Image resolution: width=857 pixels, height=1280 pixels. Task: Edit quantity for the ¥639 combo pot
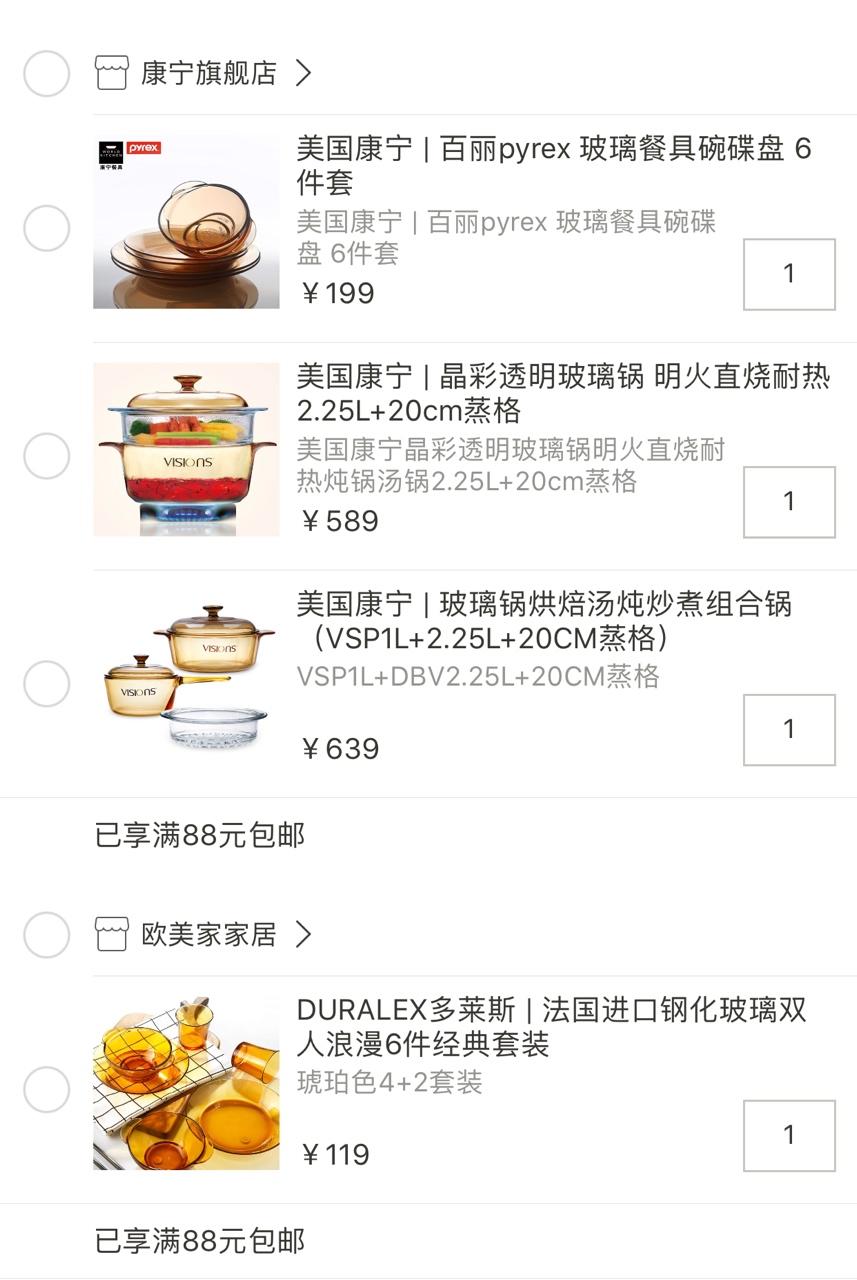788,730
